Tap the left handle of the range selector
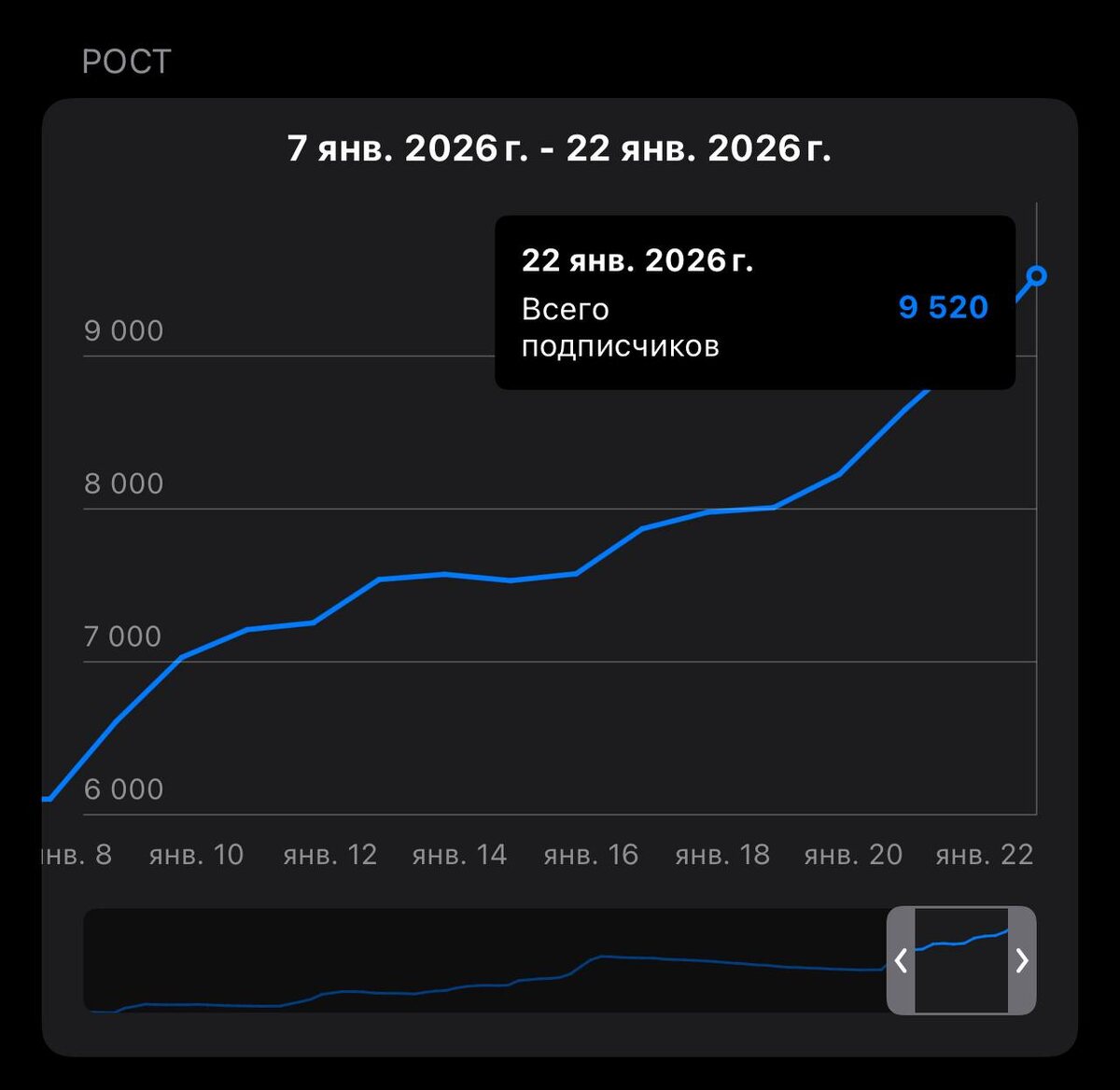Image resolution: width=1120 pixels, height=1090 pixels. [901, 960]
